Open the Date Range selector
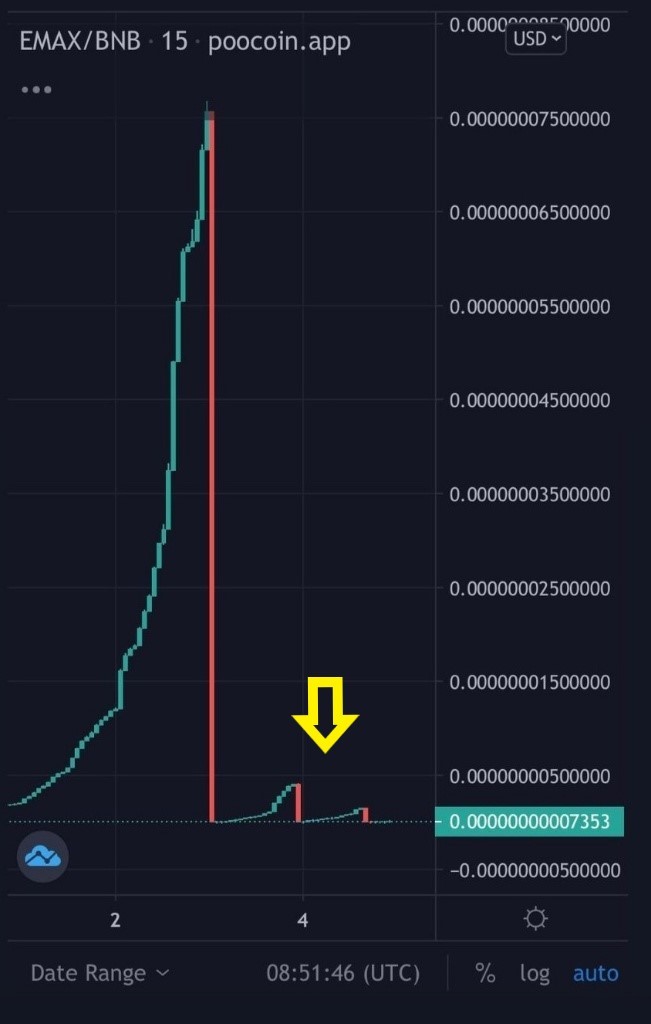651x1024 pixels. pos(100,973)
